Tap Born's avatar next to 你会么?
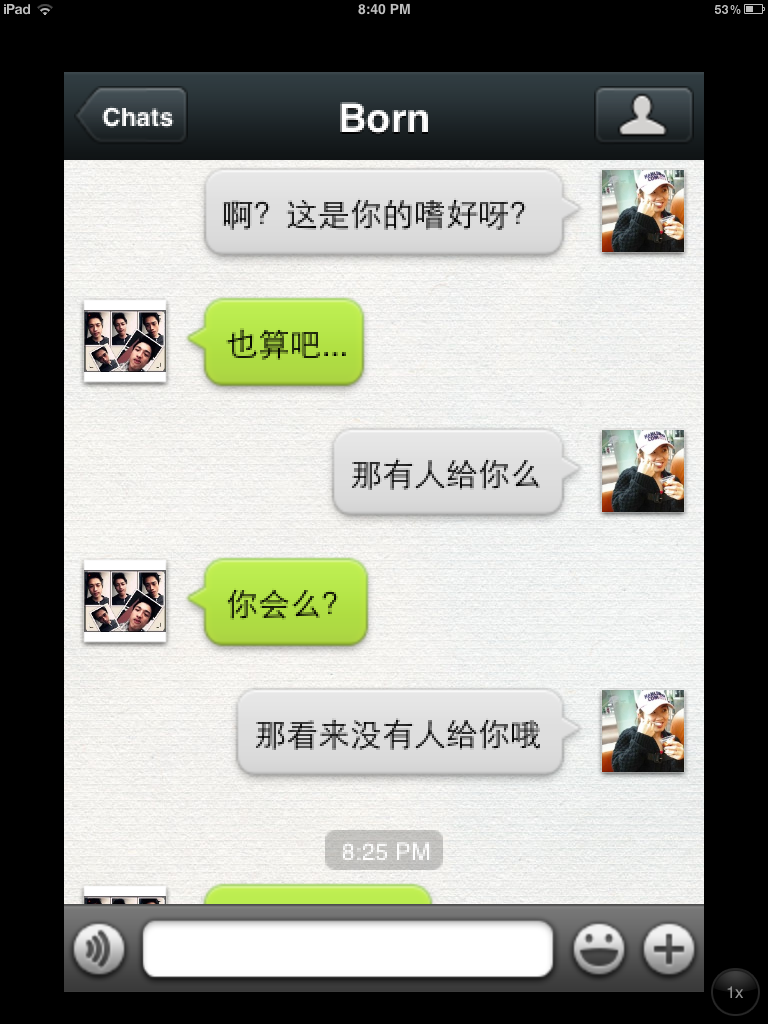The image size is (768, 1024). pyautogui.click(x=125, y=601)
